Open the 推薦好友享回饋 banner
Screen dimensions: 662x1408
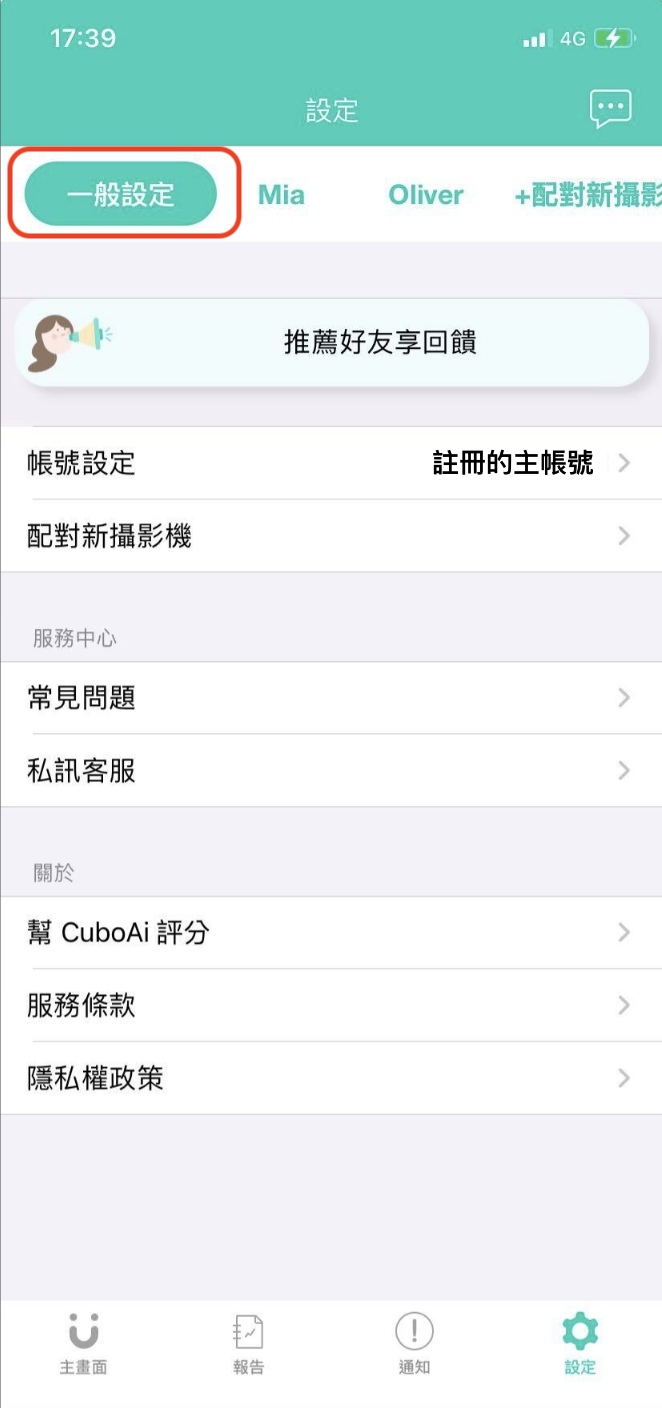pyautogui.click(x=331, y=343)
